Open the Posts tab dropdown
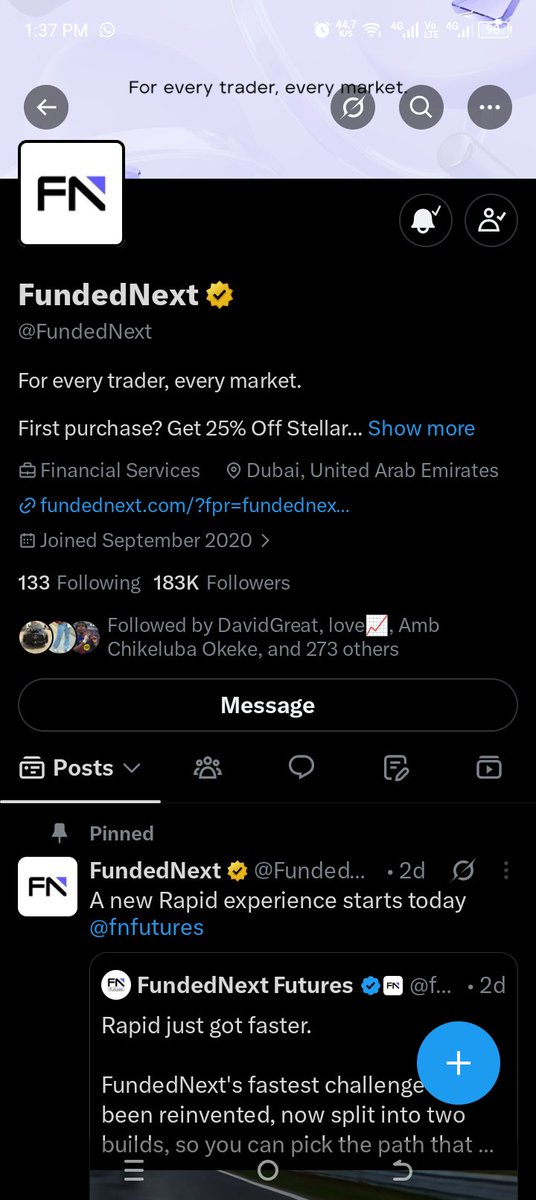 (x=80, y=768)
